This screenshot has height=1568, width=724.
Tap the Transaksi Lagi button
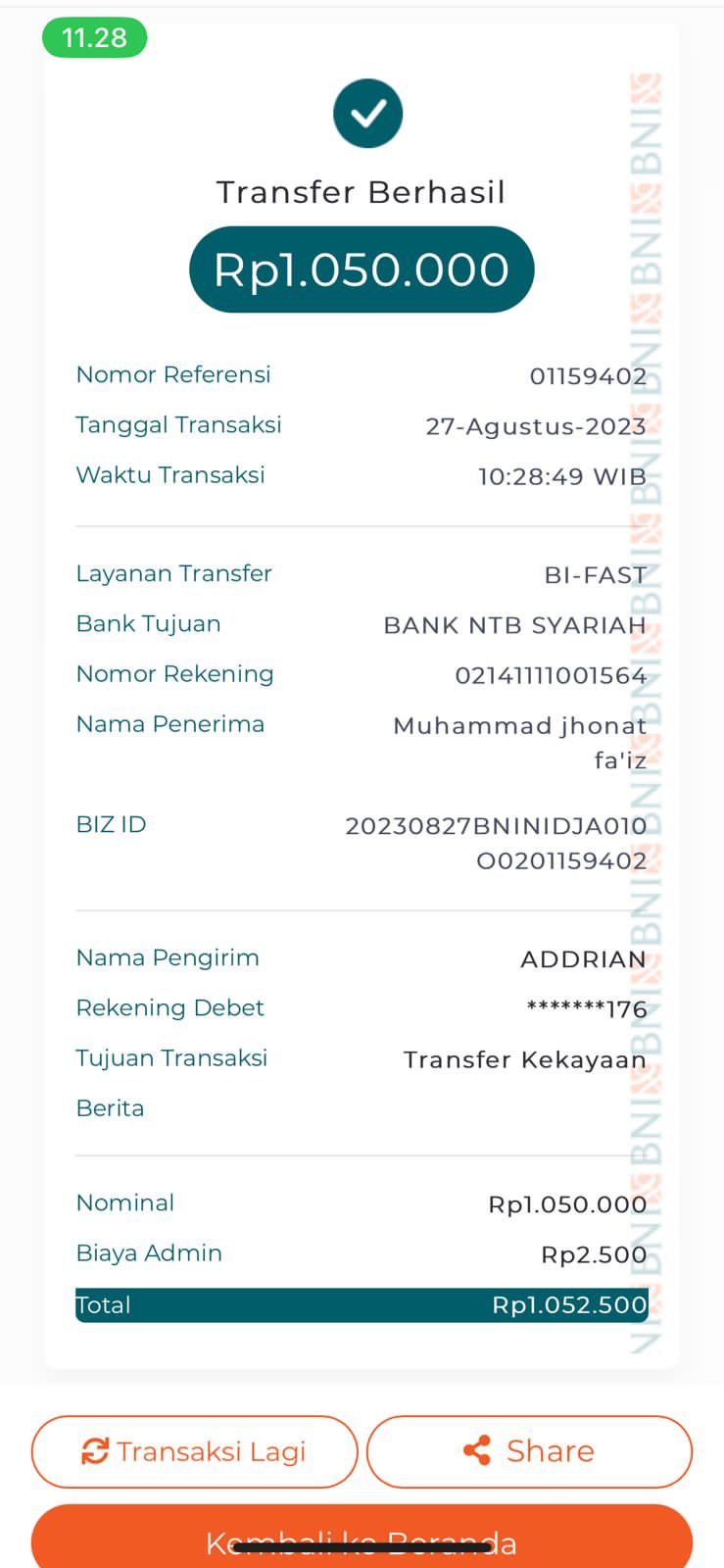click(x=194, y=1451)
